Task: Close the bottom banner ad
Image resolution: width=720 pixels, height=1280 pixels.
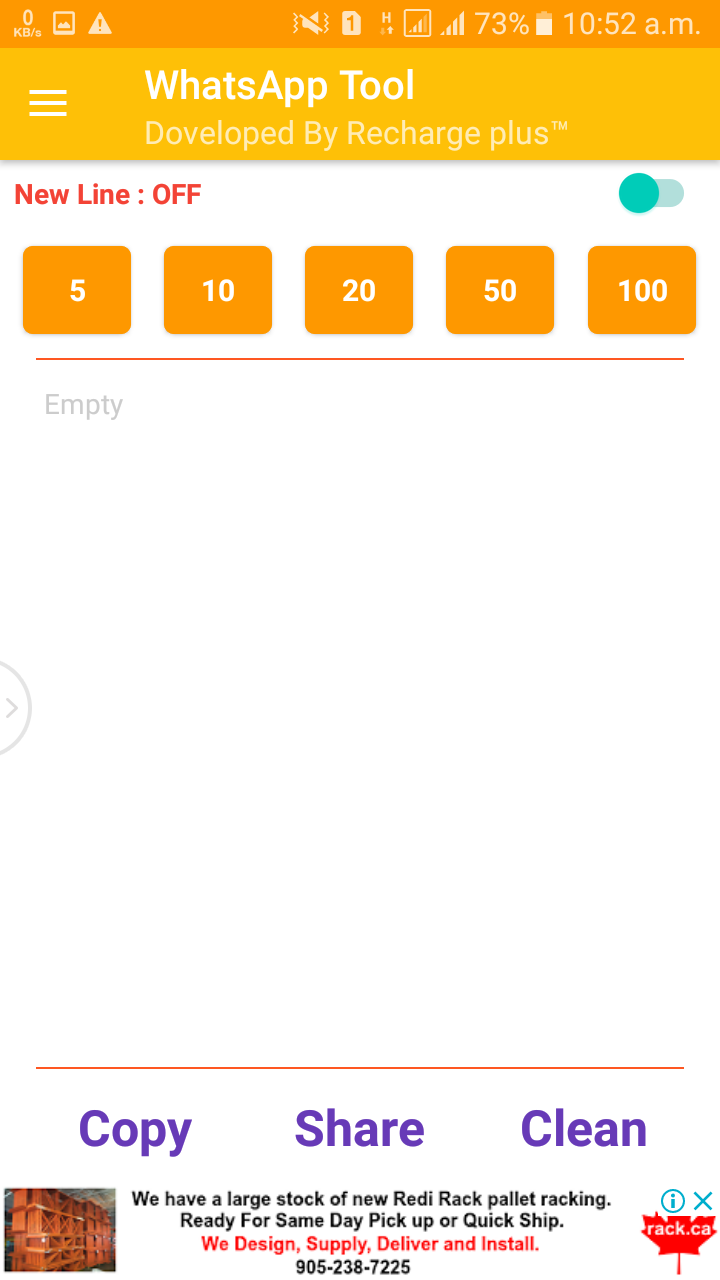Action: tap(703, 1200)
